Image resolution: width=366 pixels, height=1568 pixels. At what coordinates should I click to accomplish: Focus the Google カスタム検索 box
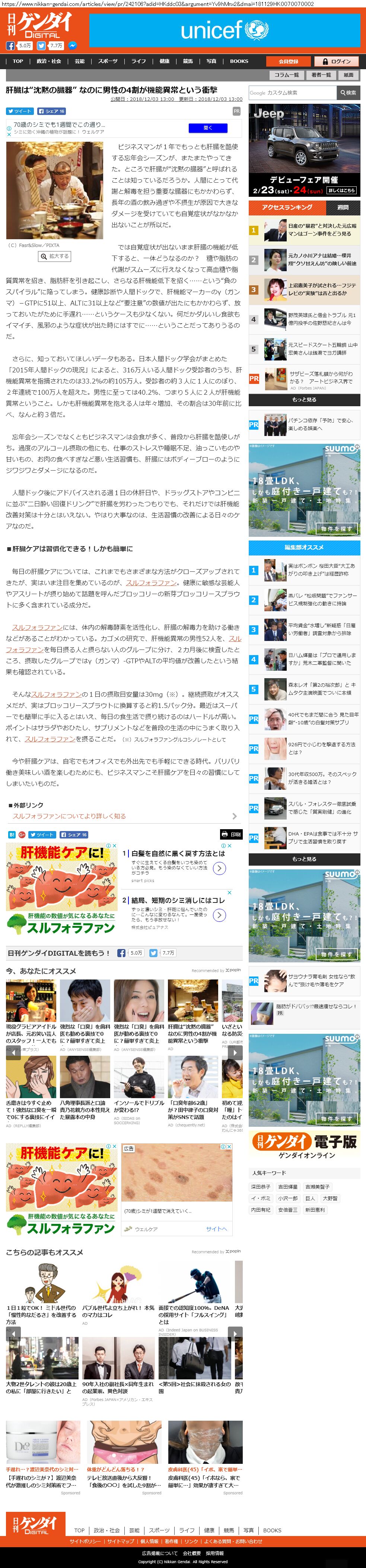292,93
